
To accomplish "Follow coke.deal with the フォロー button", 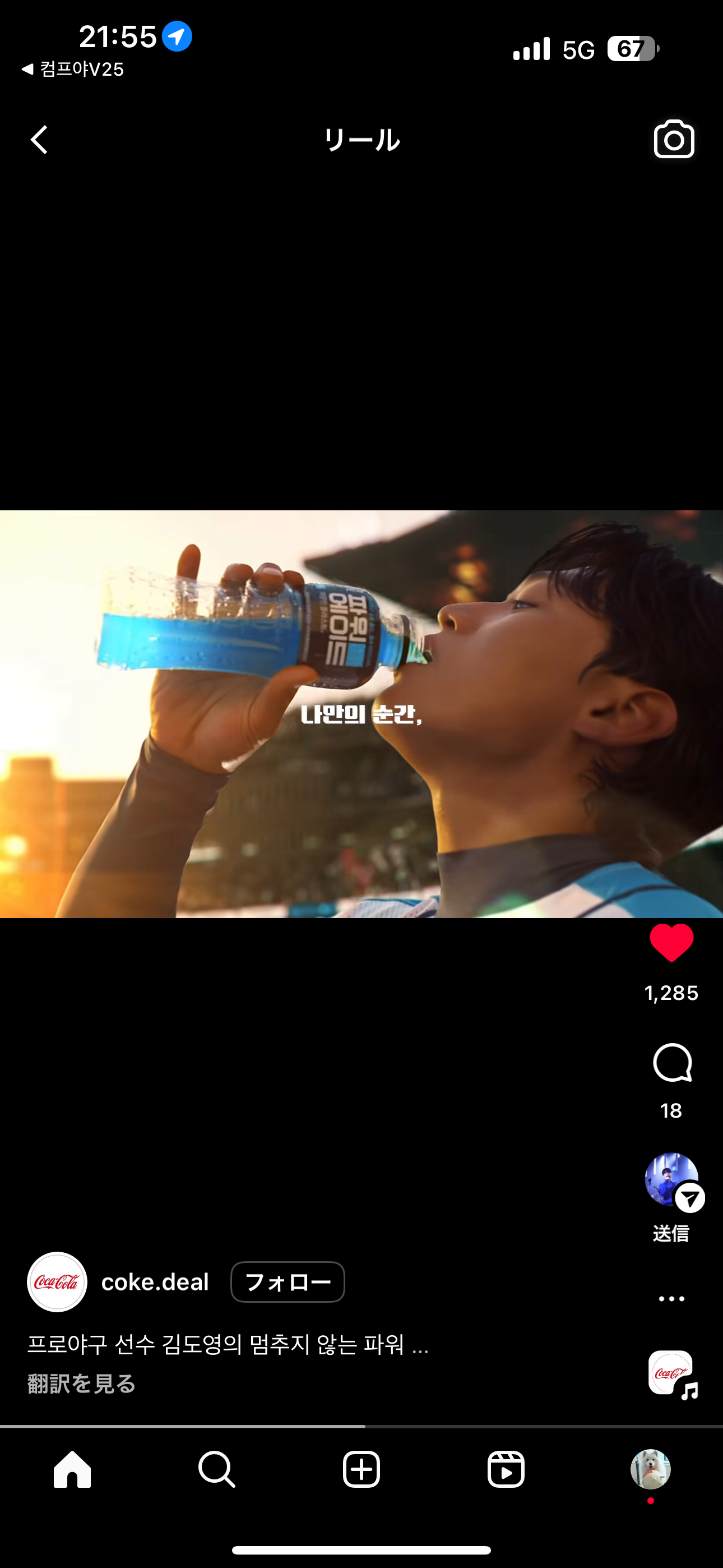I will click(x=288, y=1282).
